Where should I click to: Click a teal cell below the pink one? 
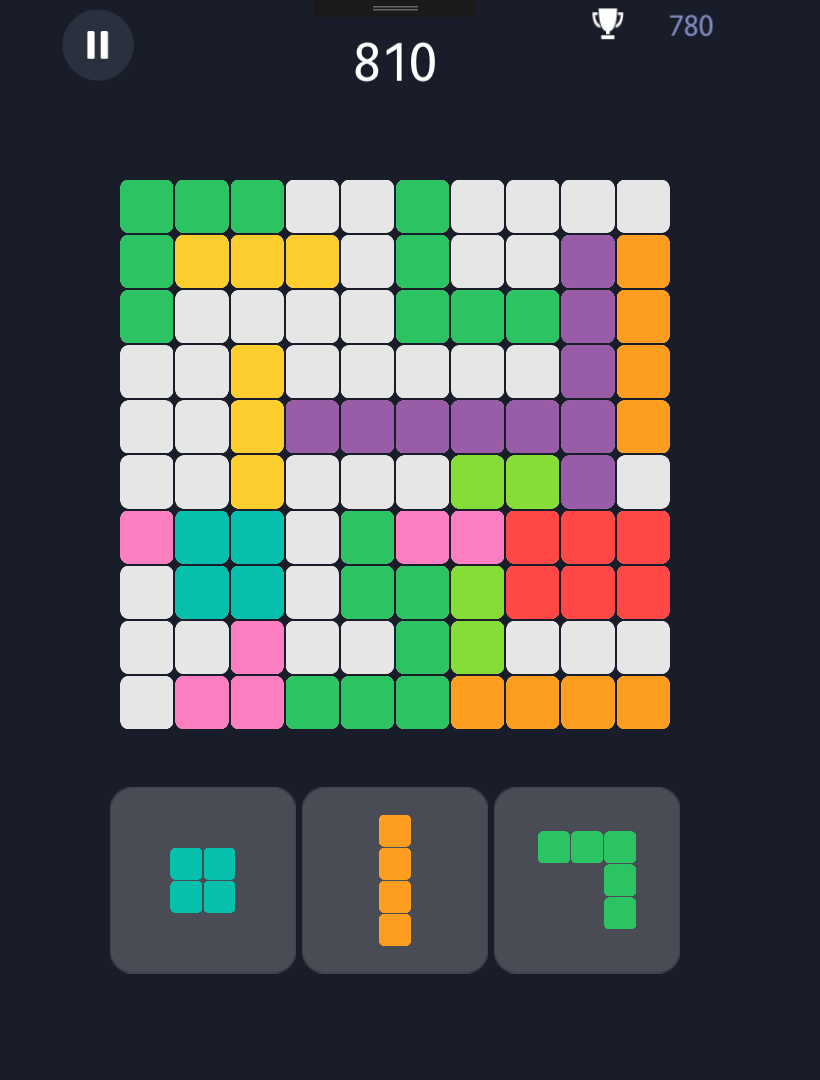pyautogui.click(x=200, y=592)
